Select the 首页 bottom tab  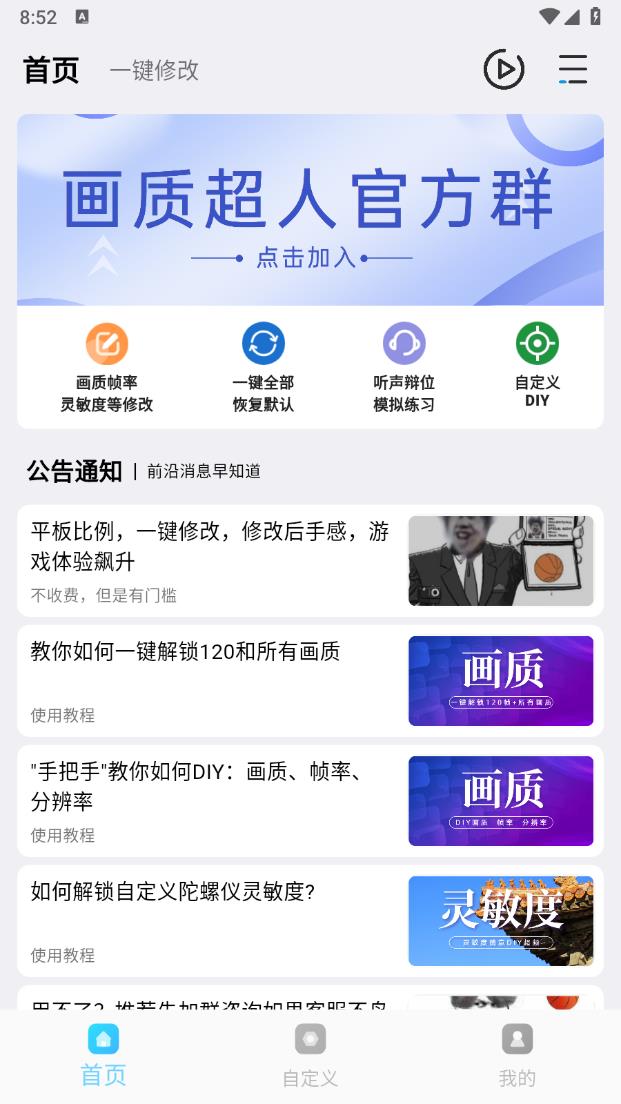103,1055
